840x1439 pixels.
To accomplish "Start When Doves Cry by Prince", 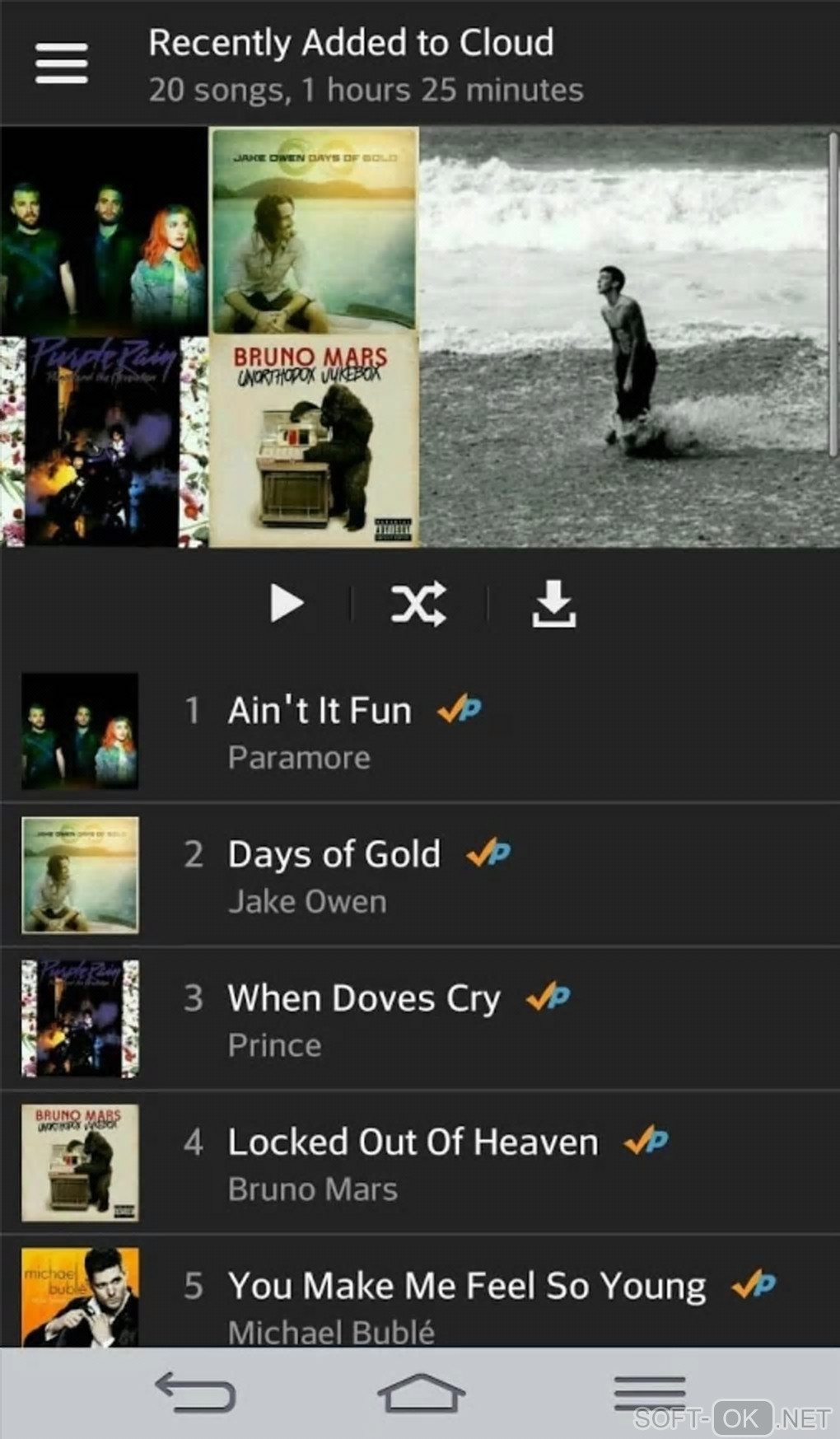I will [363, 1019].
